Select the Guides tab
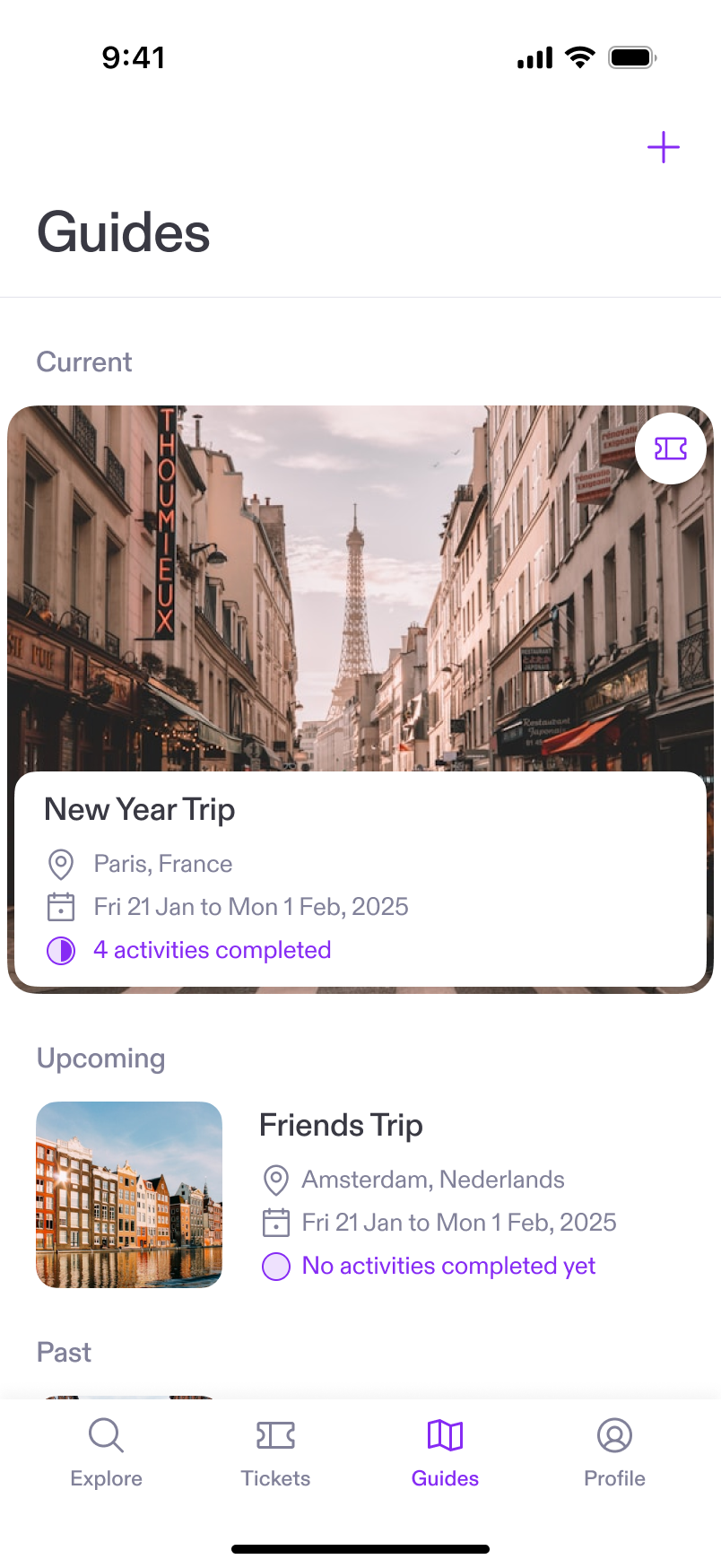Image resolution: width=721 pixels, height=1568 pixels. (445, 1451)
